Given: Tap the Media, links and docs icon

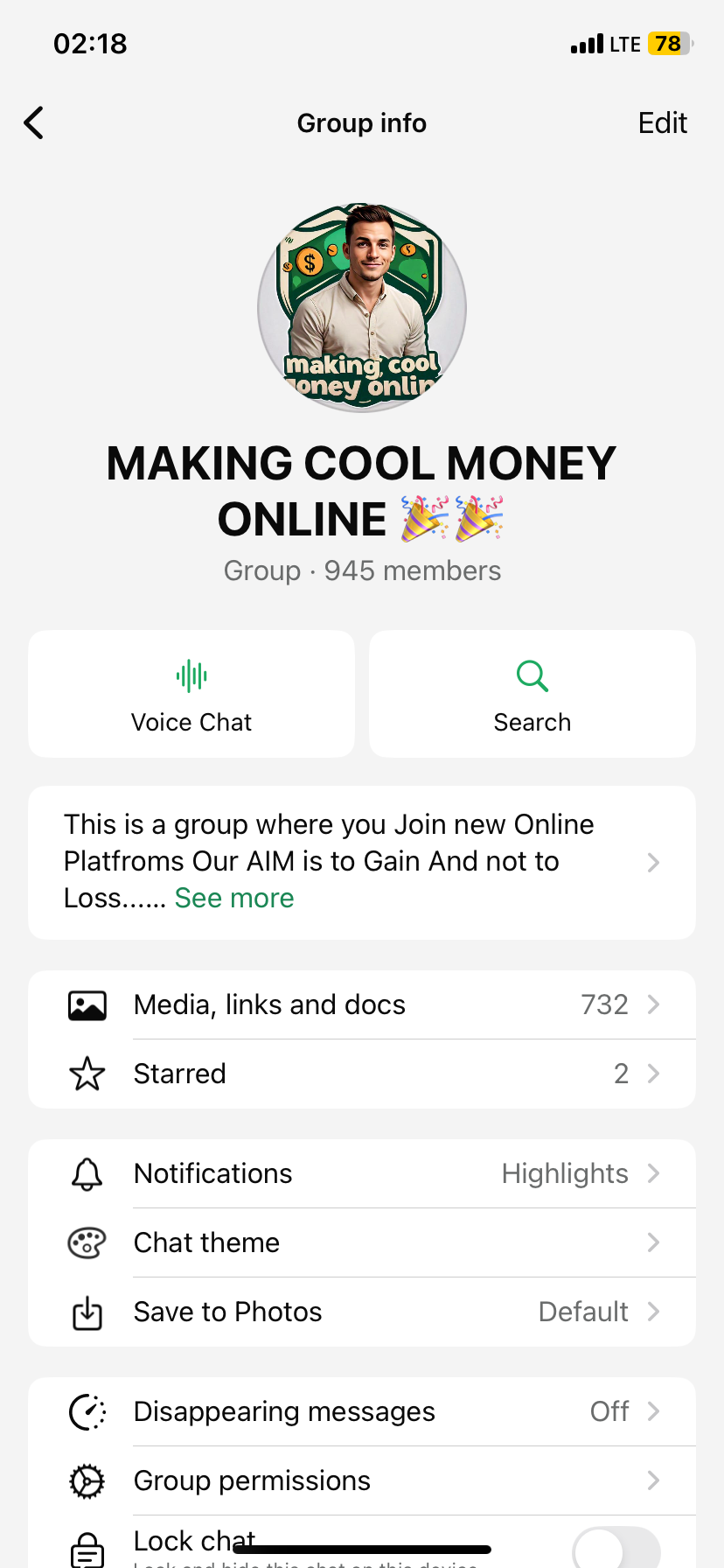Looking at the screenshot, I should click(87, 1004).
